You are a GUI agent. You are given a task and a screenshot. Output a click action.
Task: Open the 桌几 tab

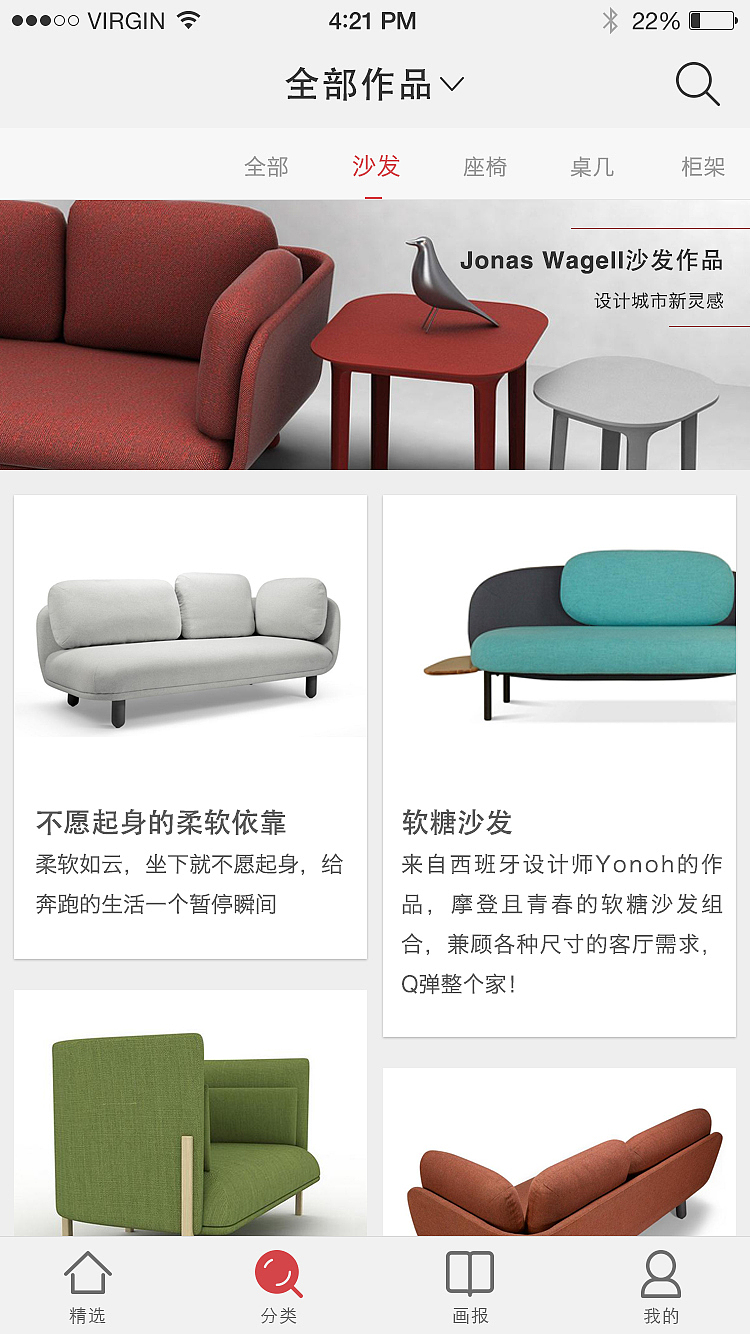point(592,167)
